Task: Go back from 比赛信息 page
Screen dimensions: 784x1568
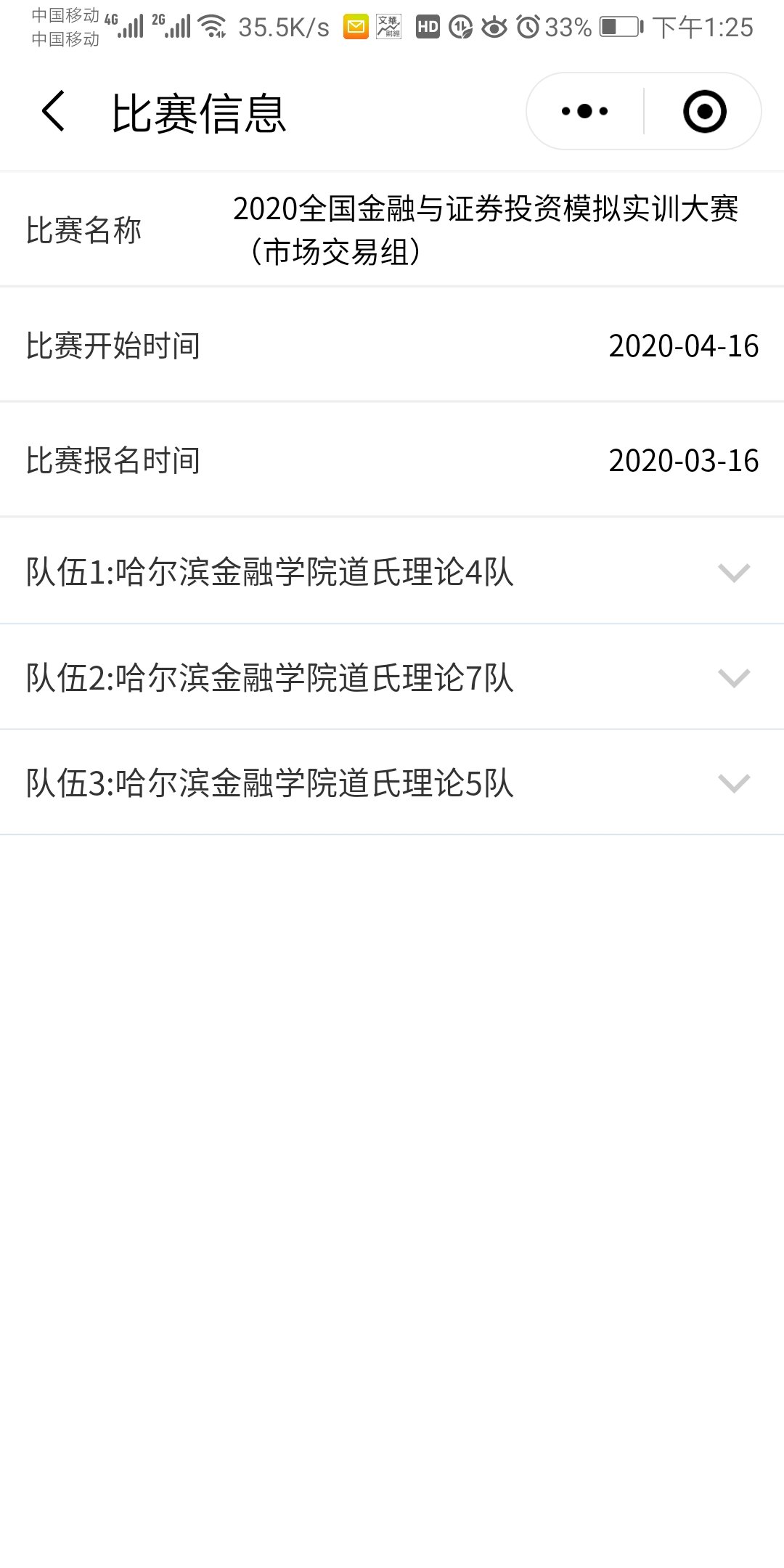Action: point(54,112)
